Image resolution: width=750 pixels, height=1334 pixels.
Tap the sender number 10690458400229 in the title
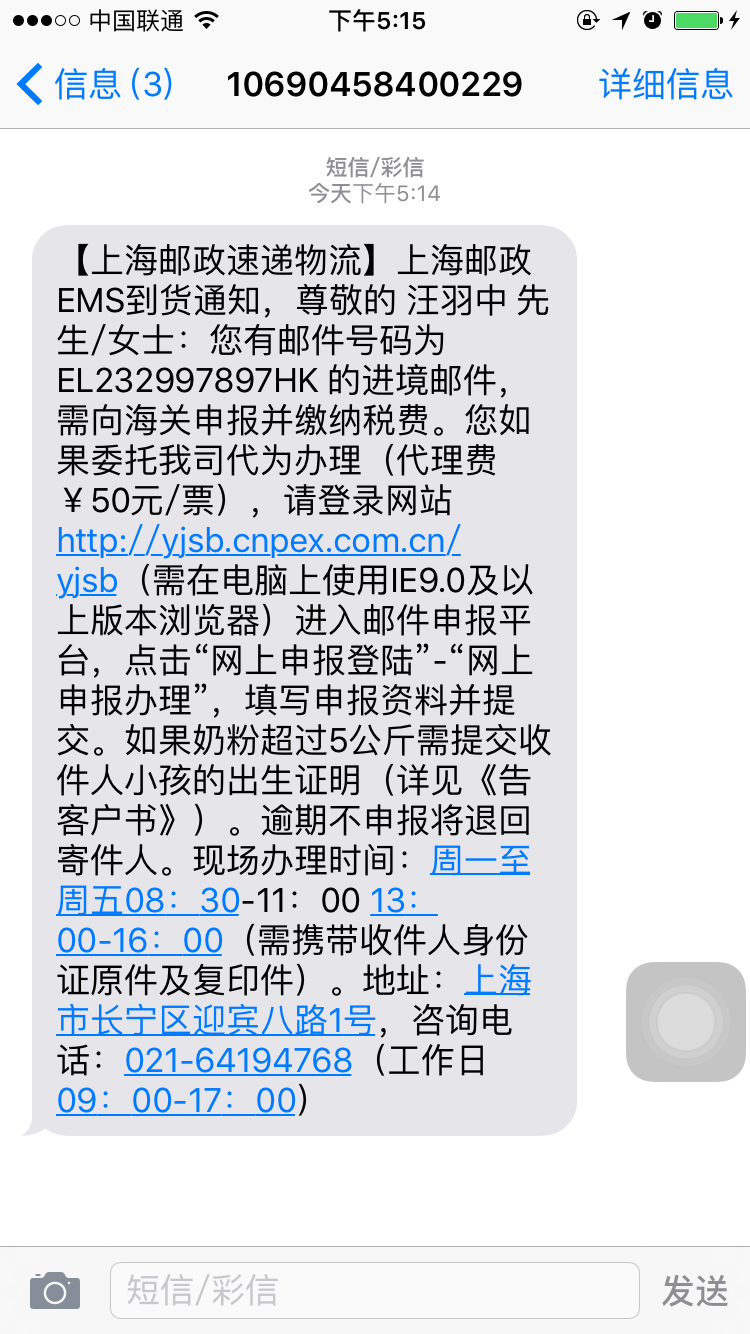coord(375,84)
